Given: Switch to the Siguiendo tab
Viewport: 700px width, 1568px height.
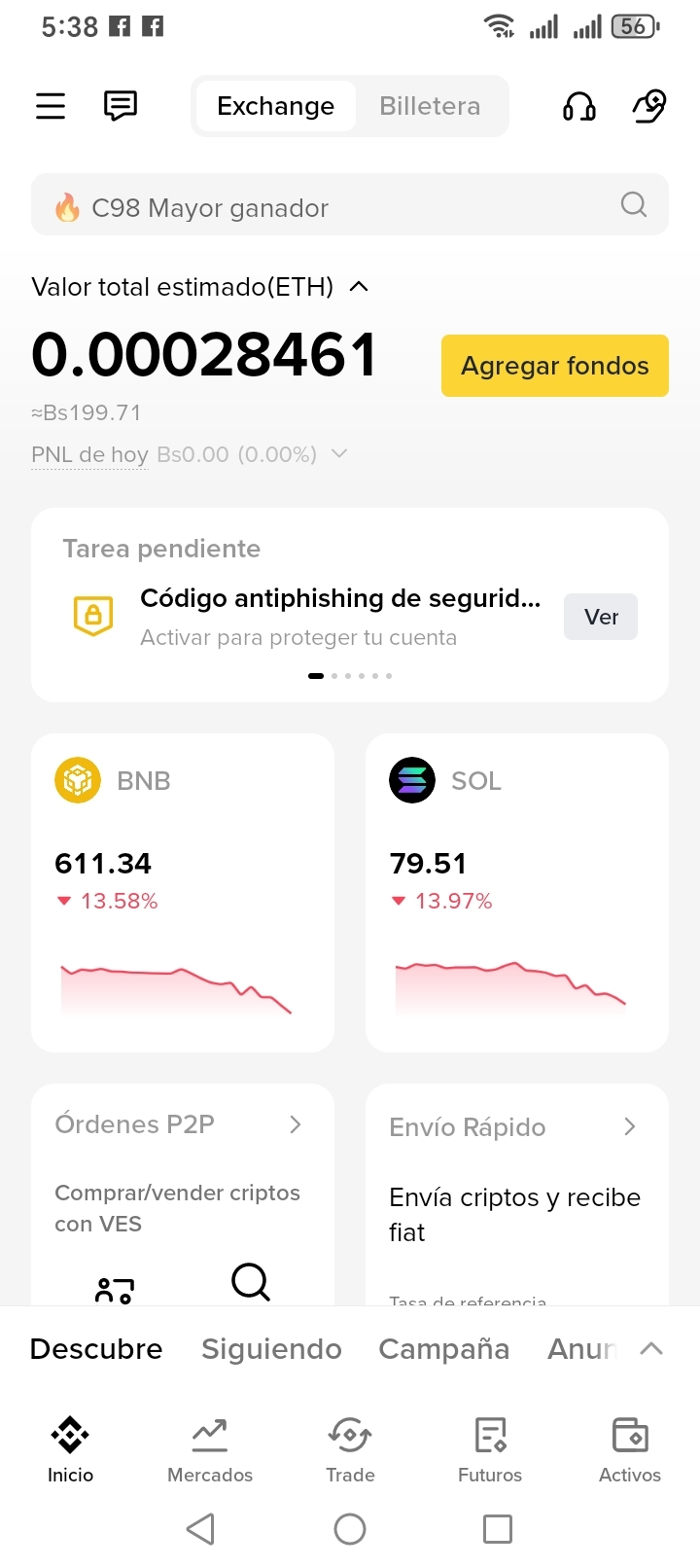Looking at the screenshot, I should tap(271, 1349).
